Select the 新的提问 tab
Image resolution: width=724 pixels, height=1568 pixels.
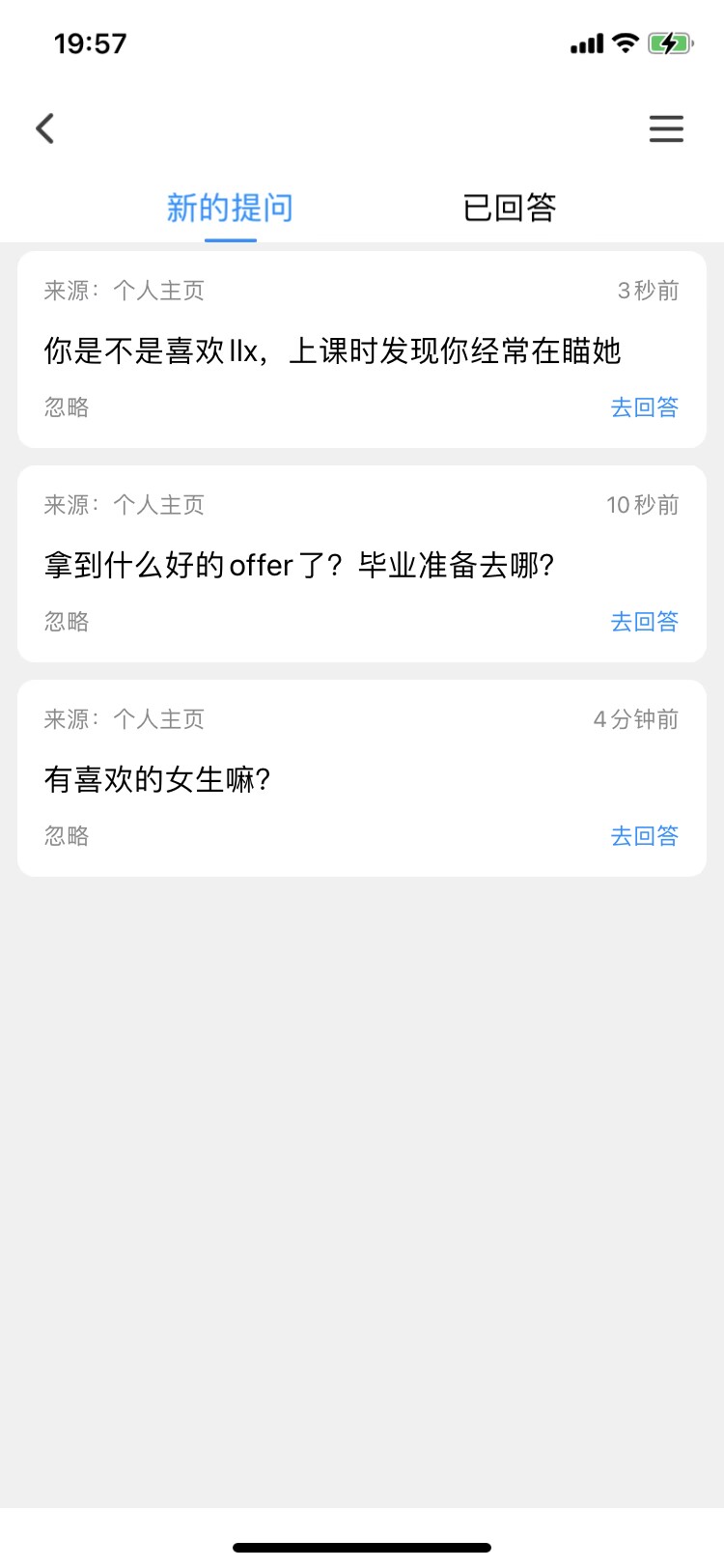tap(230, 208)
